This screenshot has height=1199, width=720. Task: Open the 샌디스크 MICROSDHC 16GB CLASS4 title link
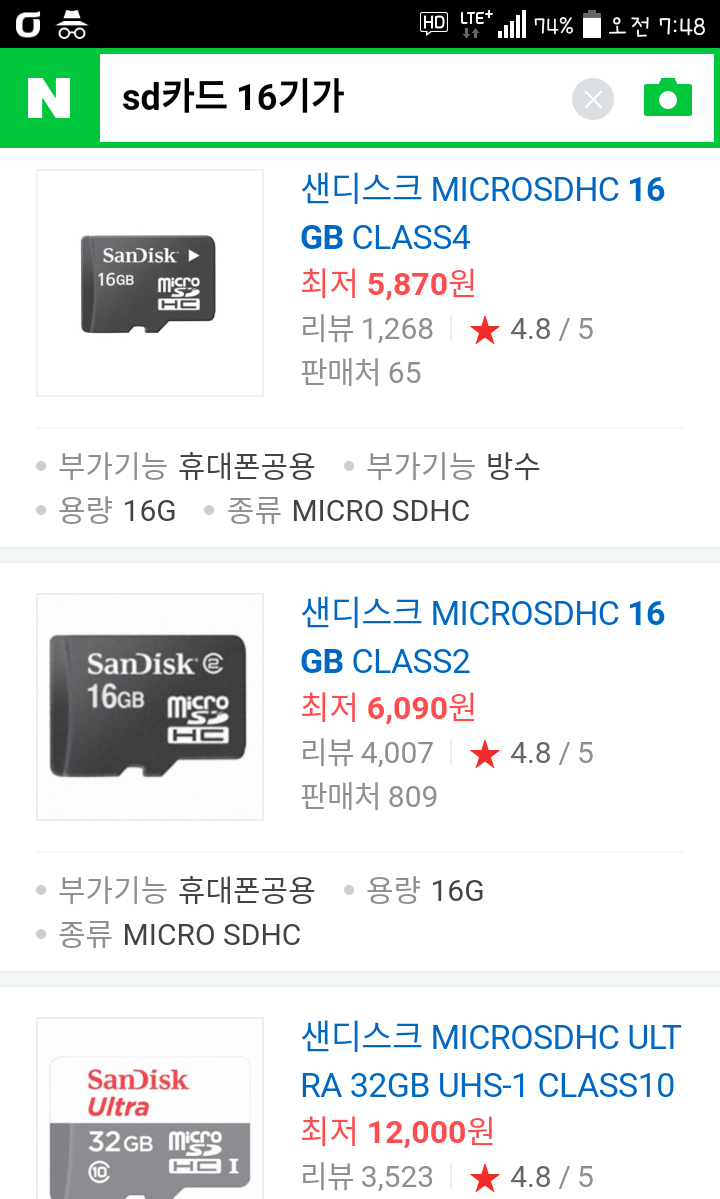[483, 213]
